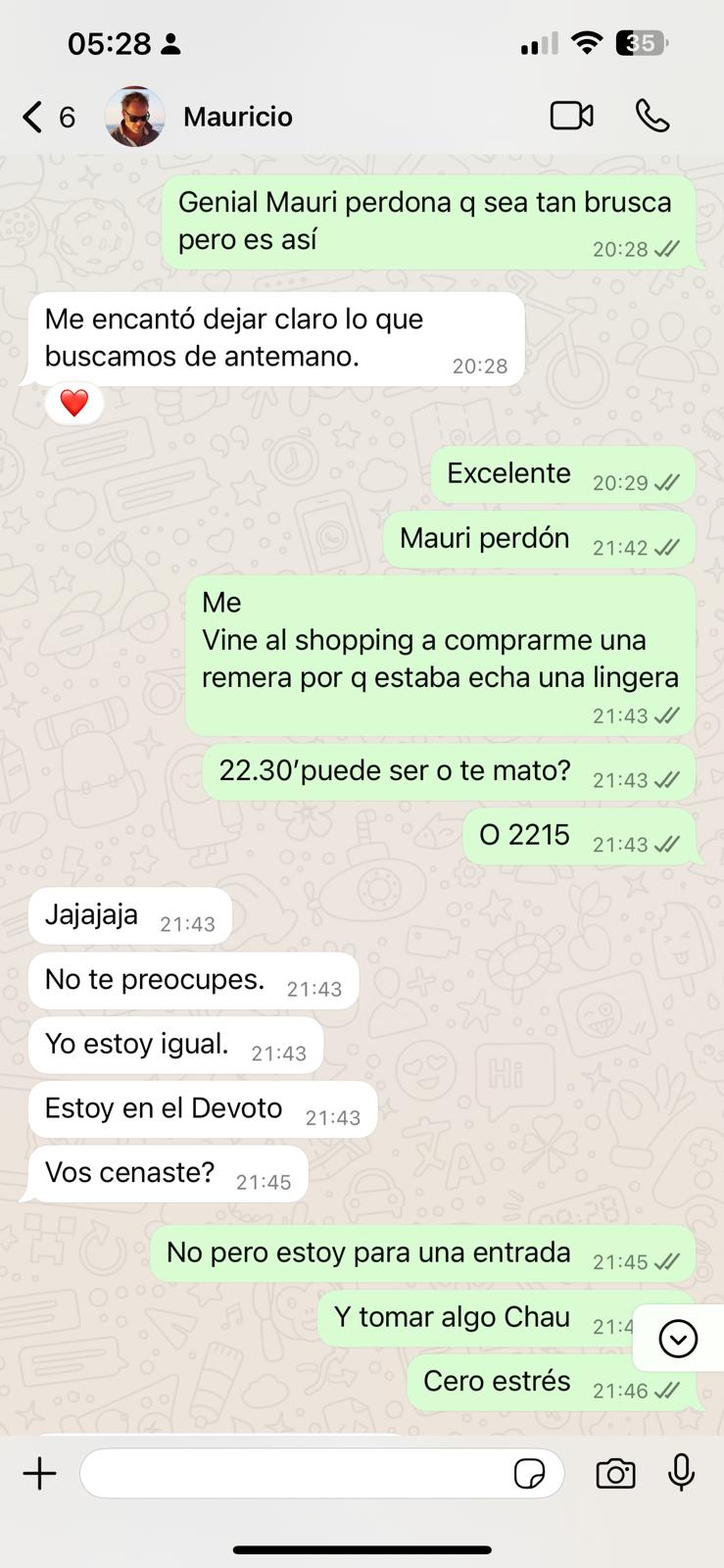This screenshot has height=1568, width=724.
Task: Tap Mauricio's profile picture
Action: [135, 118]
